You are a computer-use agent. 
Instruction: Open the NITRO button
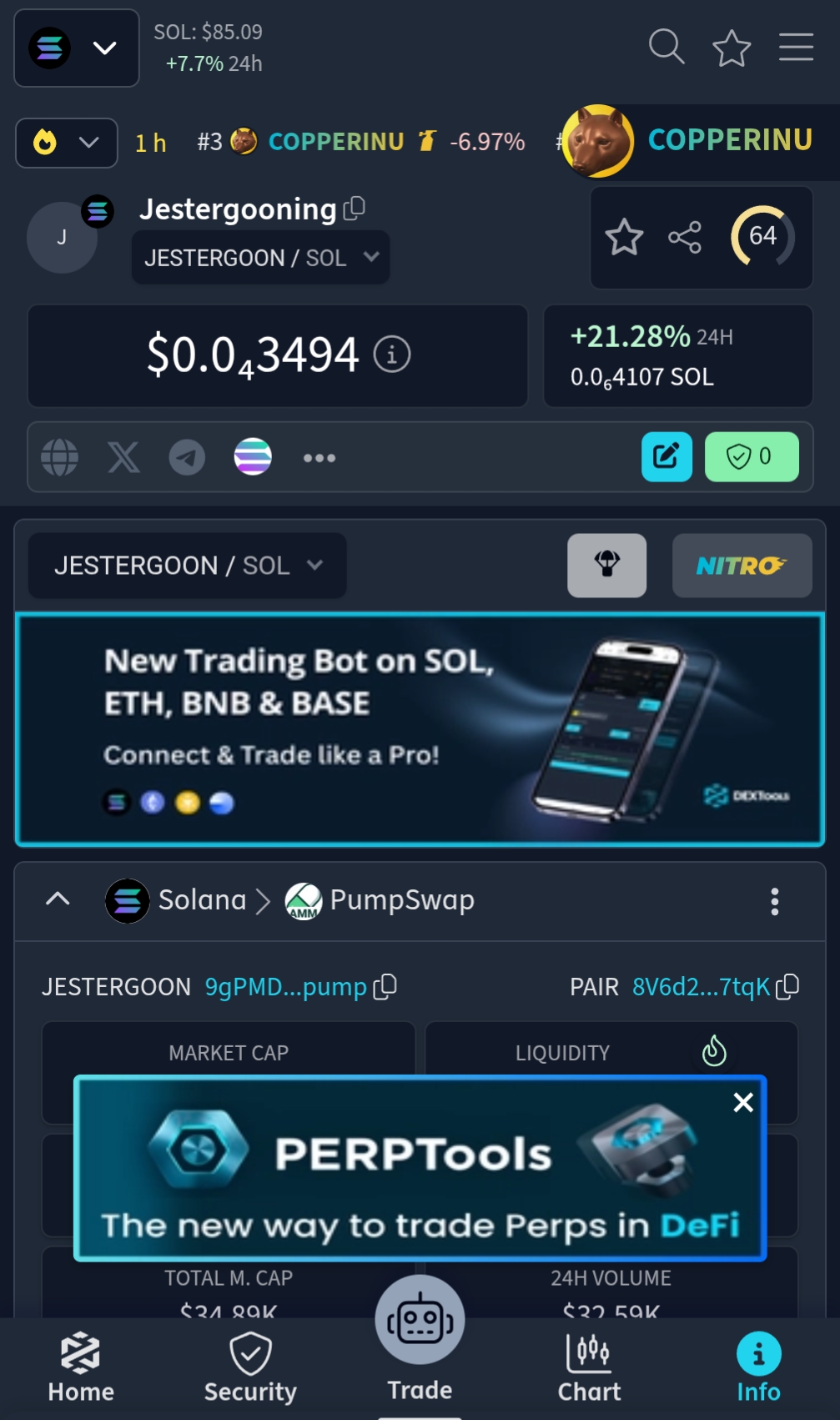click(742, 566)
